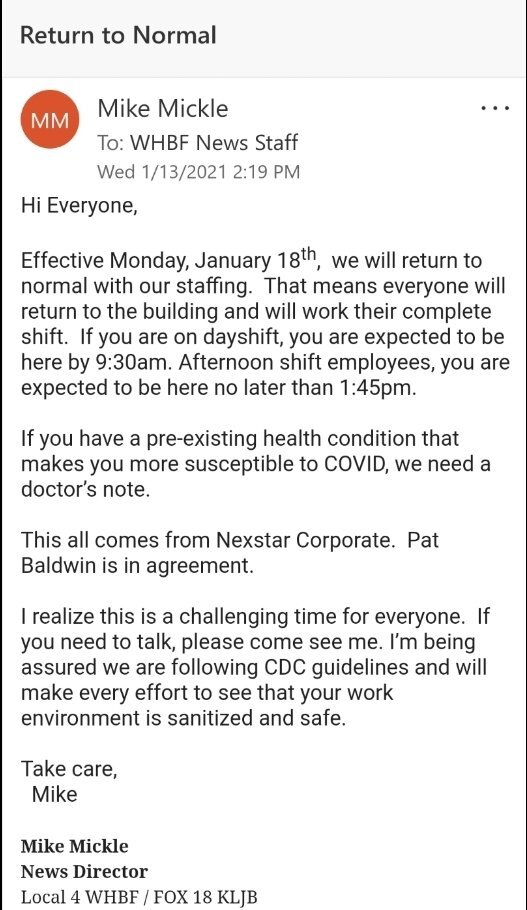Screen dimensions: 527x910
Task: Open the message overflow menu
Action: coord(495,108)
